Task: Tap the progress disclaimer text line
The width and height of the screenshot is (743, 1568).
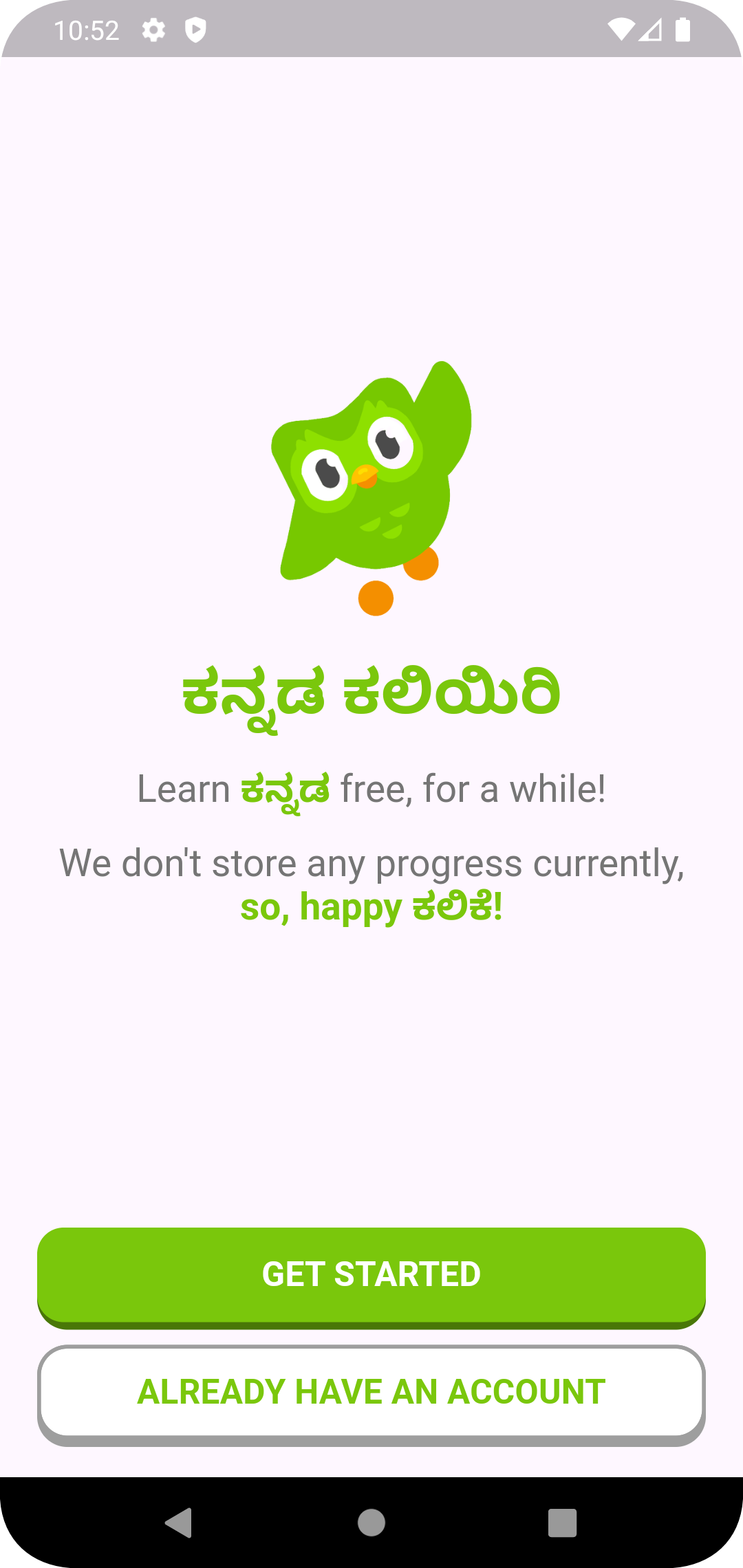Action: coord(371,863)
